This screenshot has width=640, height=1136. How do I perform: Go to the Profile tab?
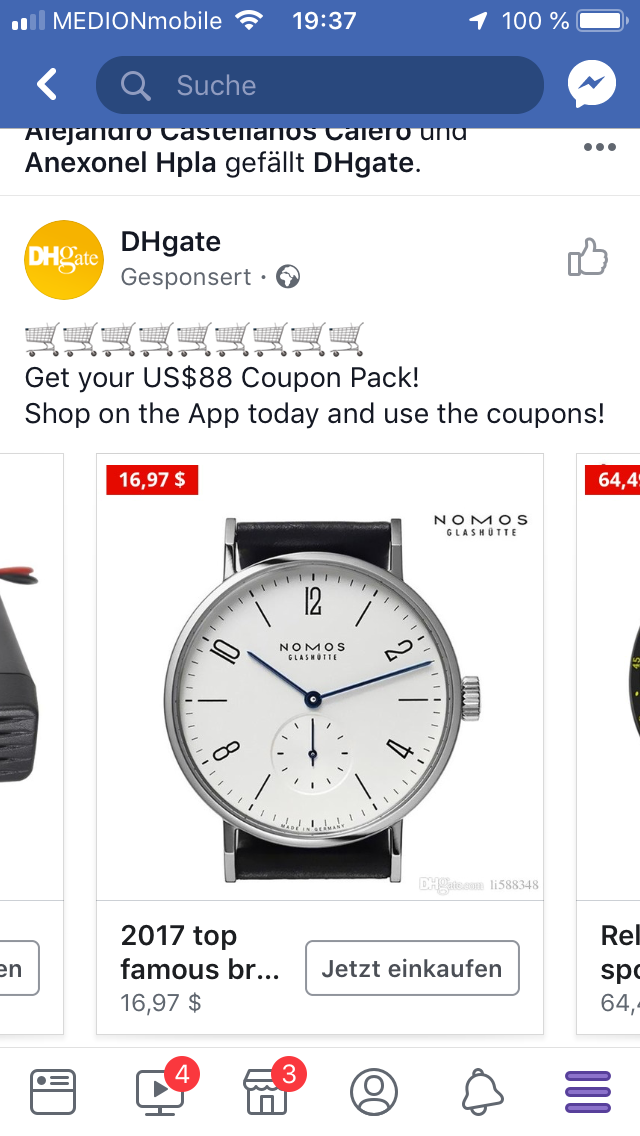click(374, 1092)
